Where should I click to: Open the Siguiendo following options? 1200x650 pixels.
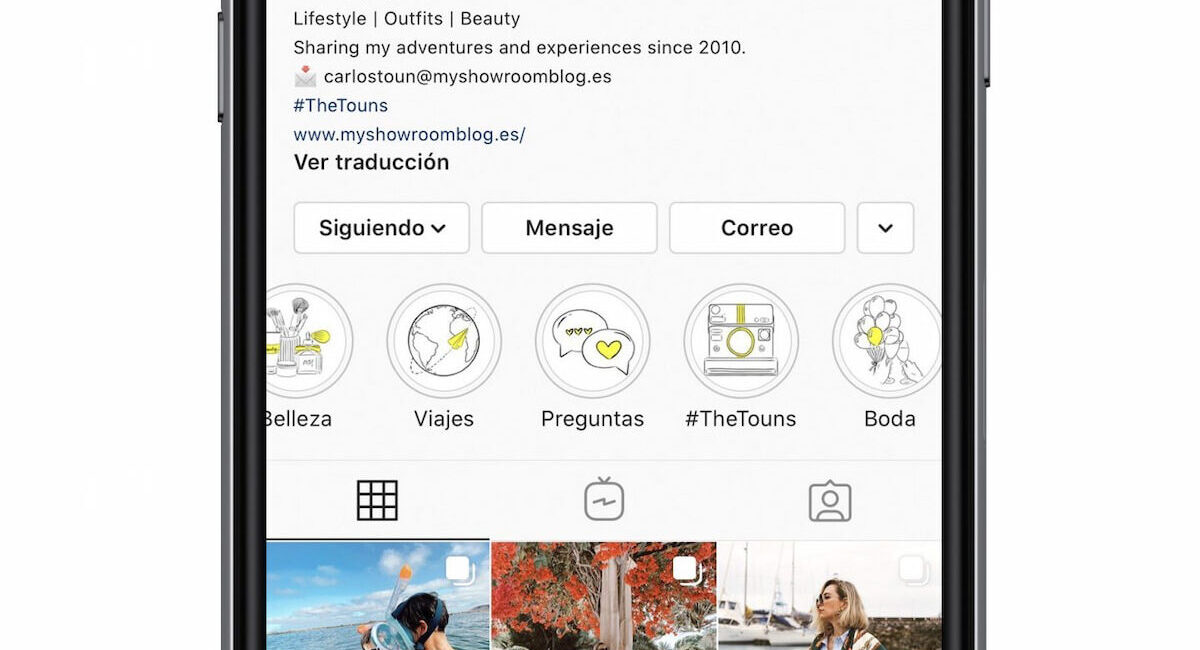tap(381, 228)
